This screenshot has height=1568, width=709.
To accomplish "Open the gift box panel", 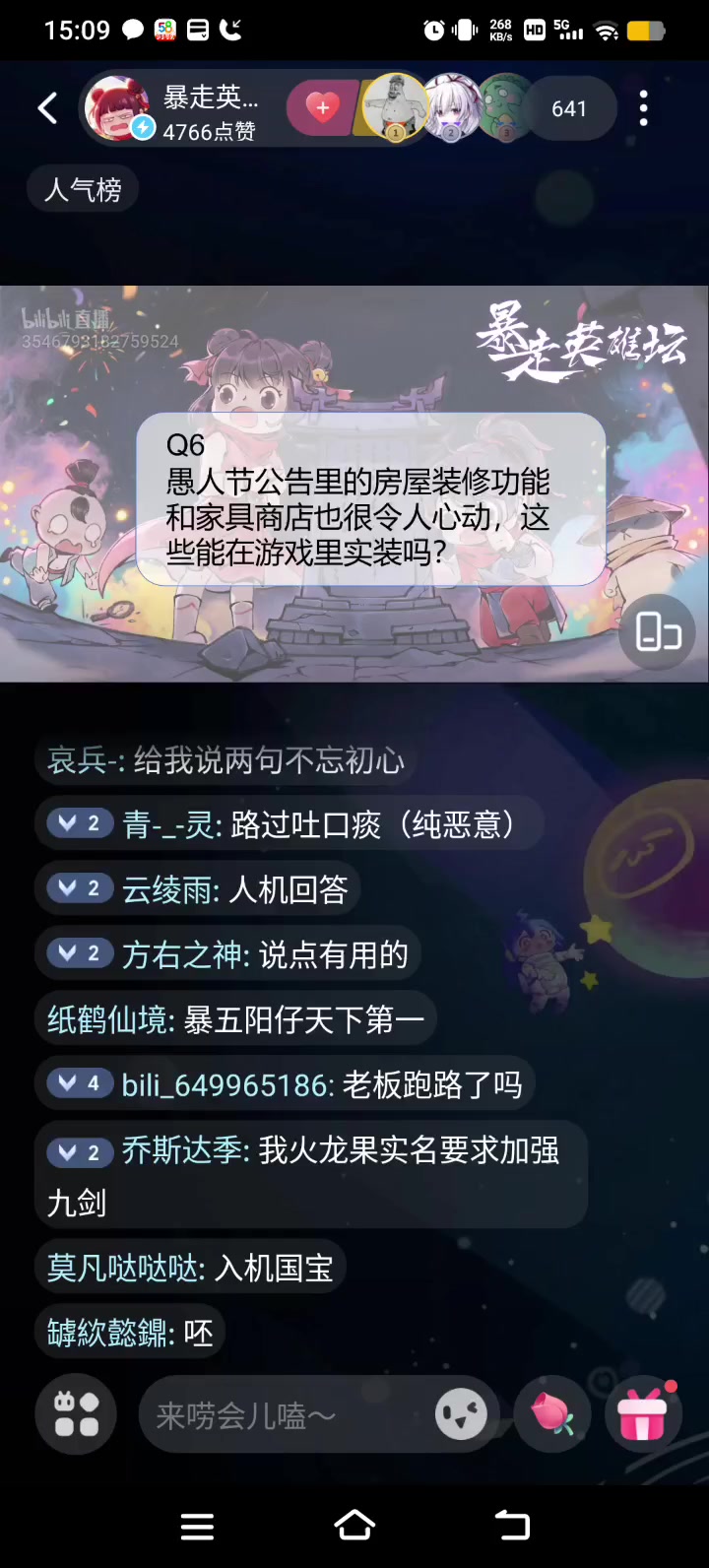I will [643, 1415].
